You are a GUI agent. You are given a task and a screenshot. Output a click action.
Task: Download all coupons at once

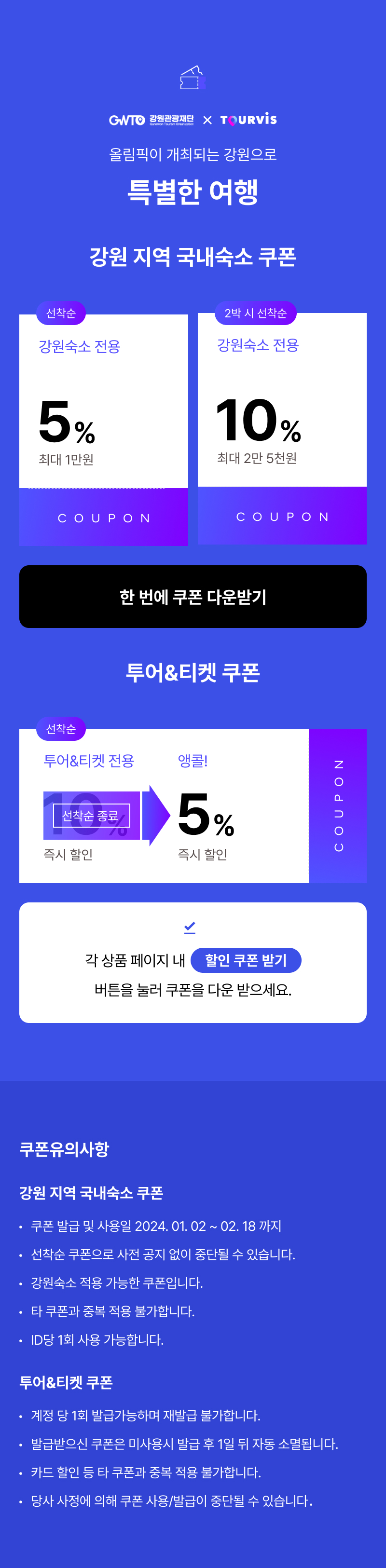pyautogui.click(x=193, y=597)
